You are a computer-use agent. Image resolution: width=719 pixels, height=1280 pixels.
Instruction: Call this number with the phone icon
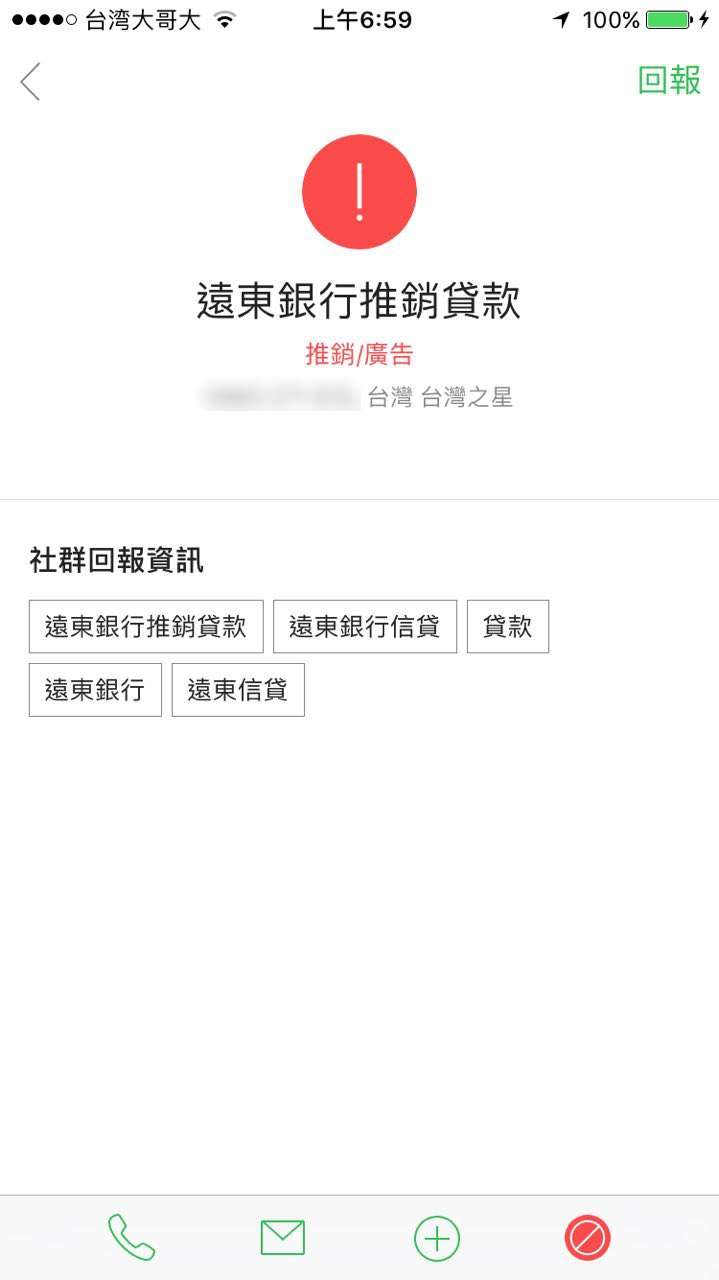pos(131,1238)
